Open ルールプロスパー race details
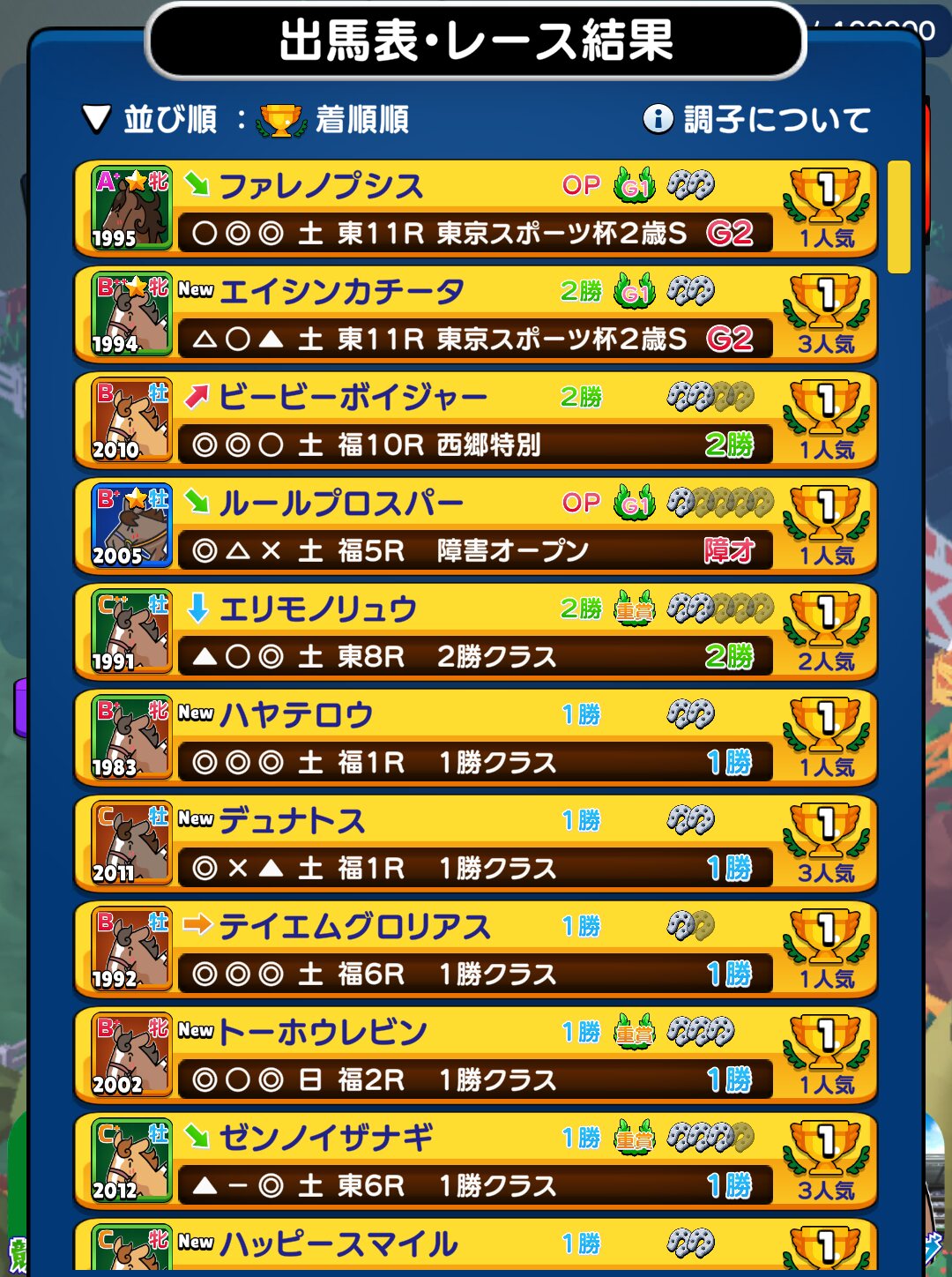 pos(474,526)
